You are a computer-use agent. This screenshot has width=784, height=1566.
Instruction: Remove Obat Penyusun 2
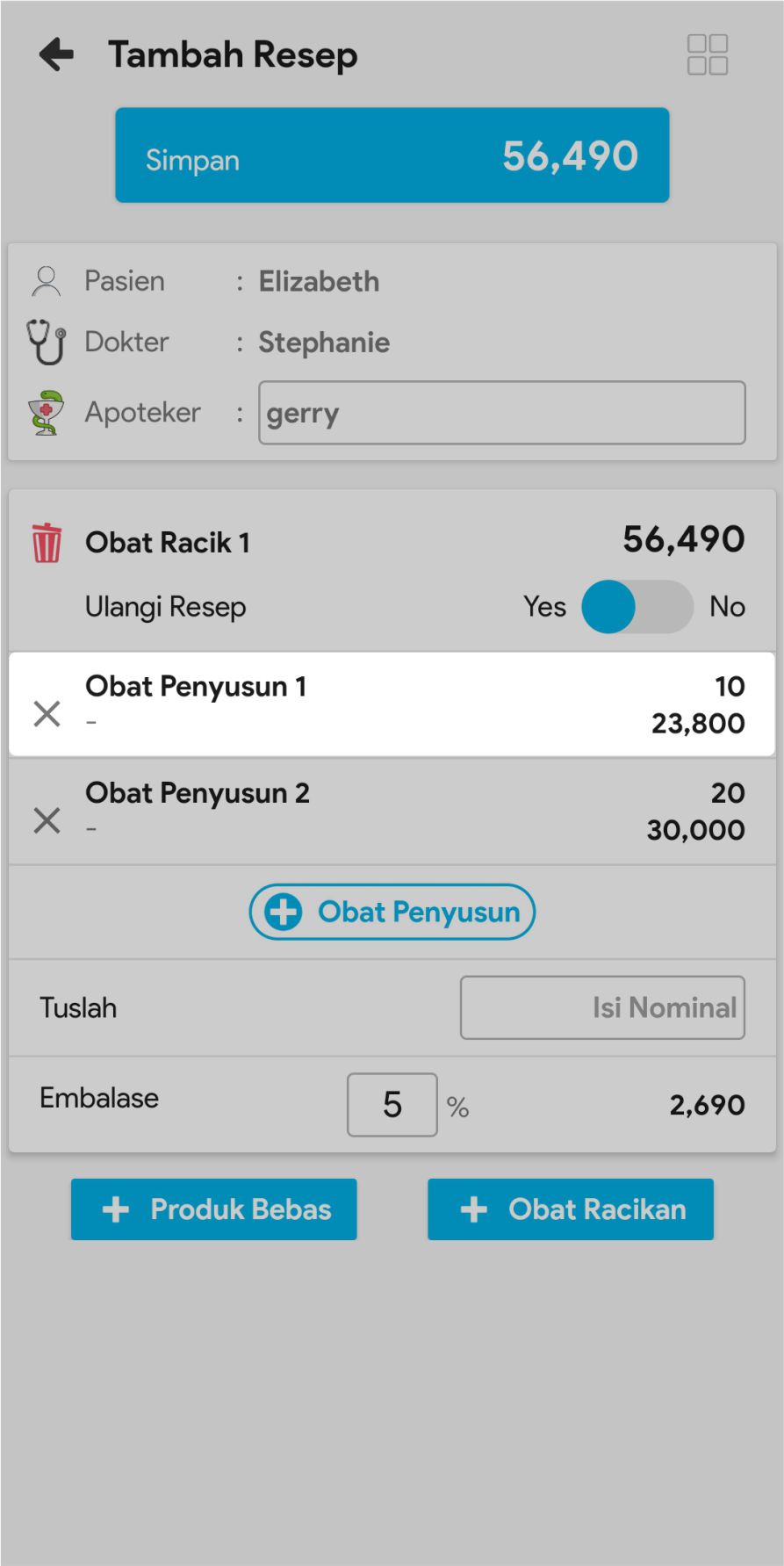tap(47, 820)
